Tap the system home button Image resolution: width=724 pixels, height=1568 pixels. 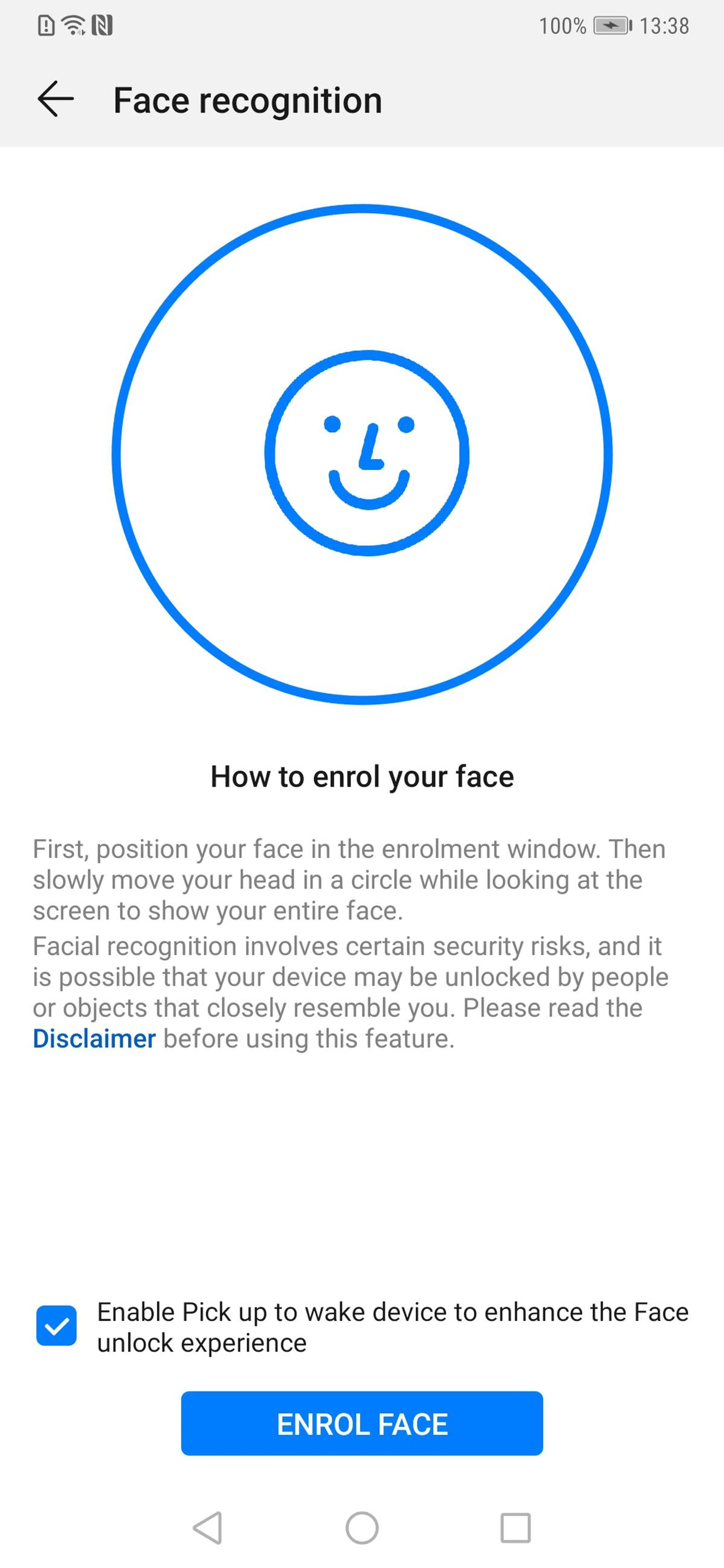[x=362, y=1528]
